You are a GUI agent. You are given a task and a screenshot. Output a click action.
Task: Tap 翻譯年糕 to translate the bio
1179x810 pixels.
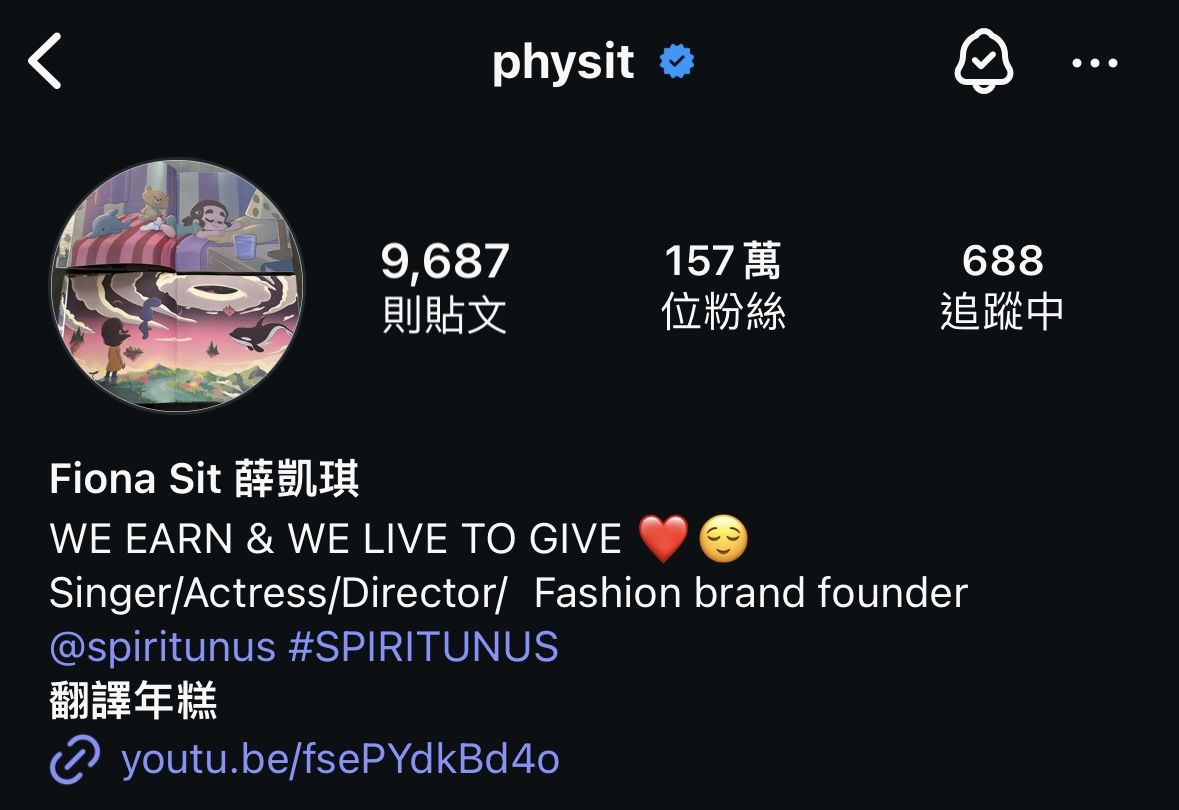[x=134, y=702]
